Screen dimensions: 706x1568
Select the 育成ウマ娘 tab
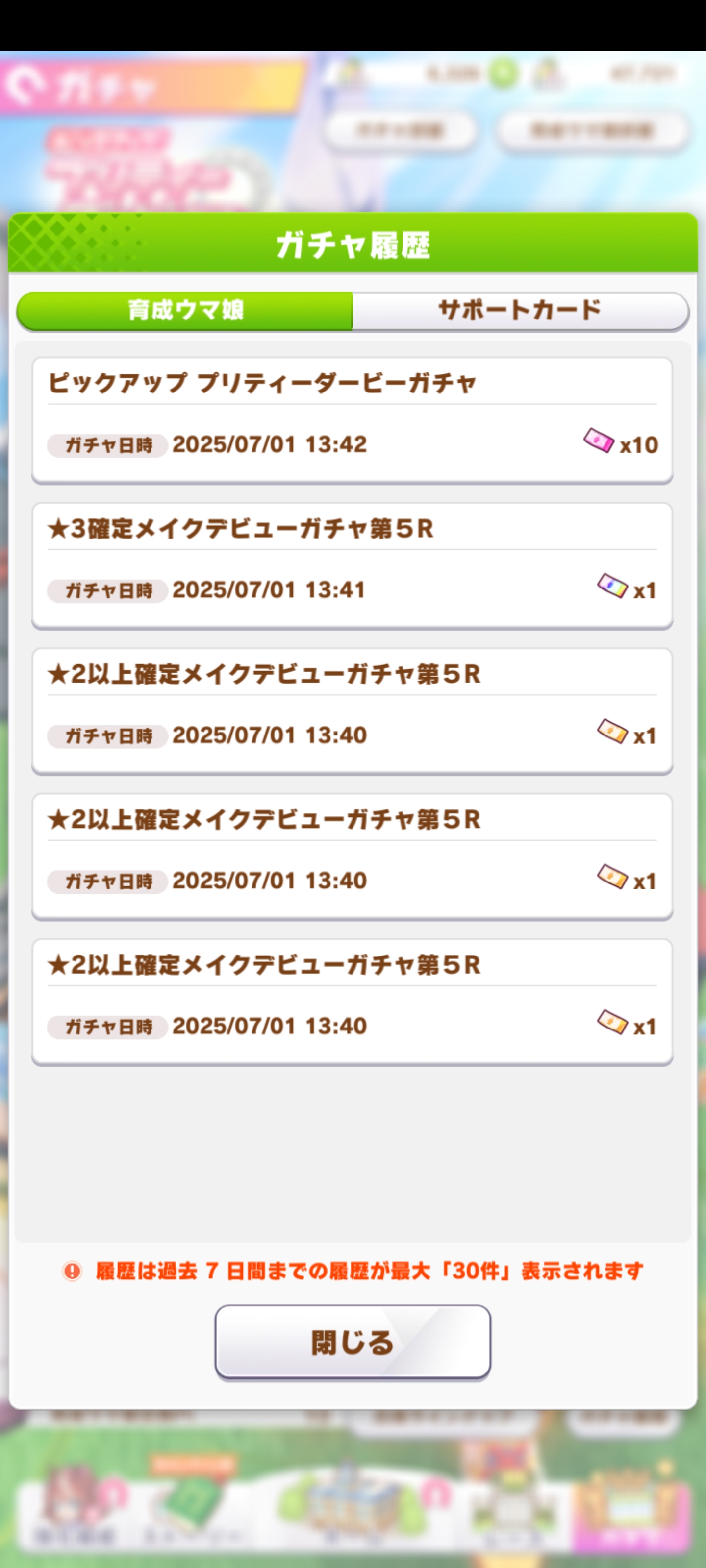[185, 311]
